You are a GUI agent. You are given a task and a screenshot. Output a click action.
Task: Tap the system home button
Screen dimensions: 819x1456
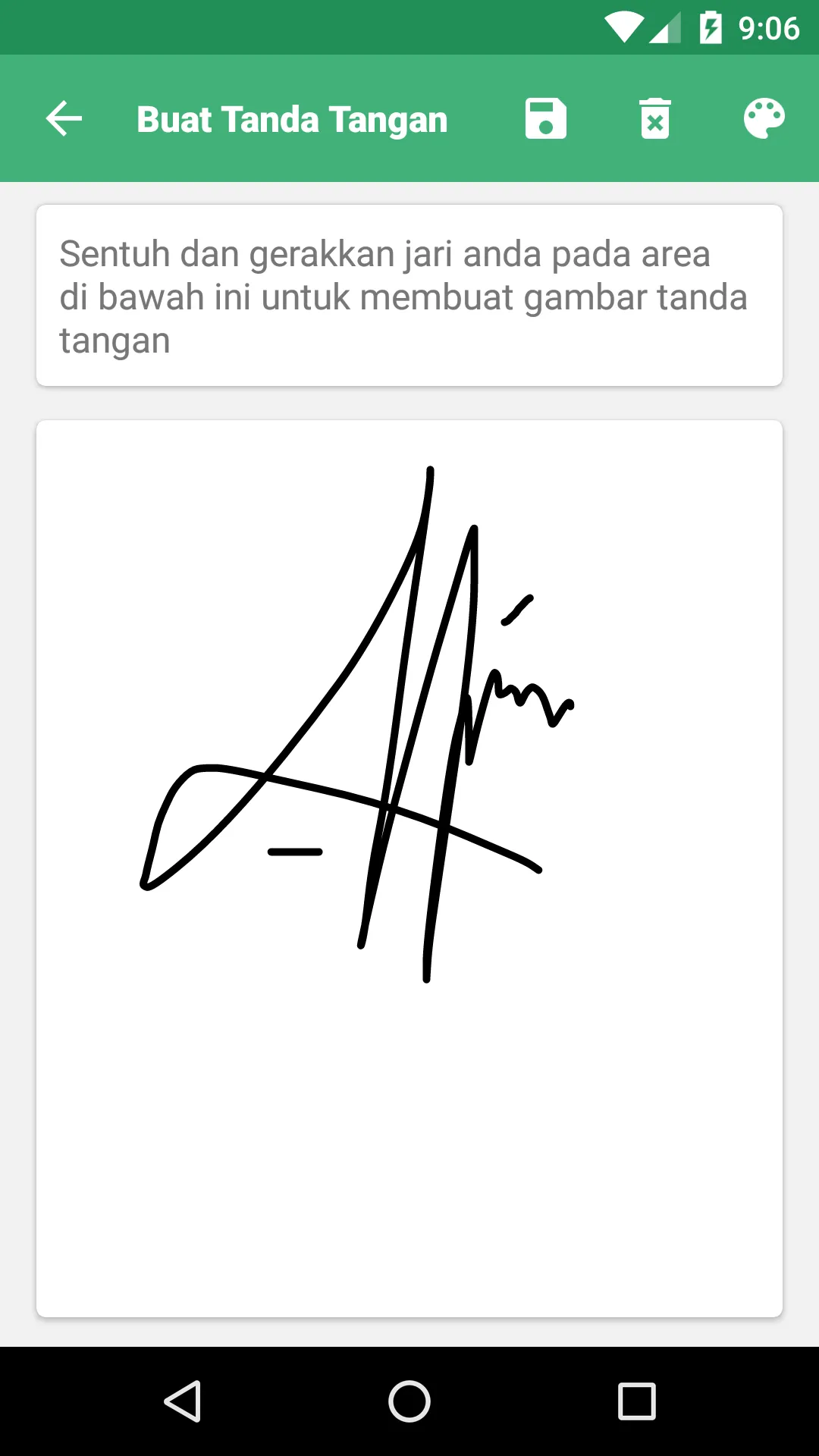[409, 1401]
